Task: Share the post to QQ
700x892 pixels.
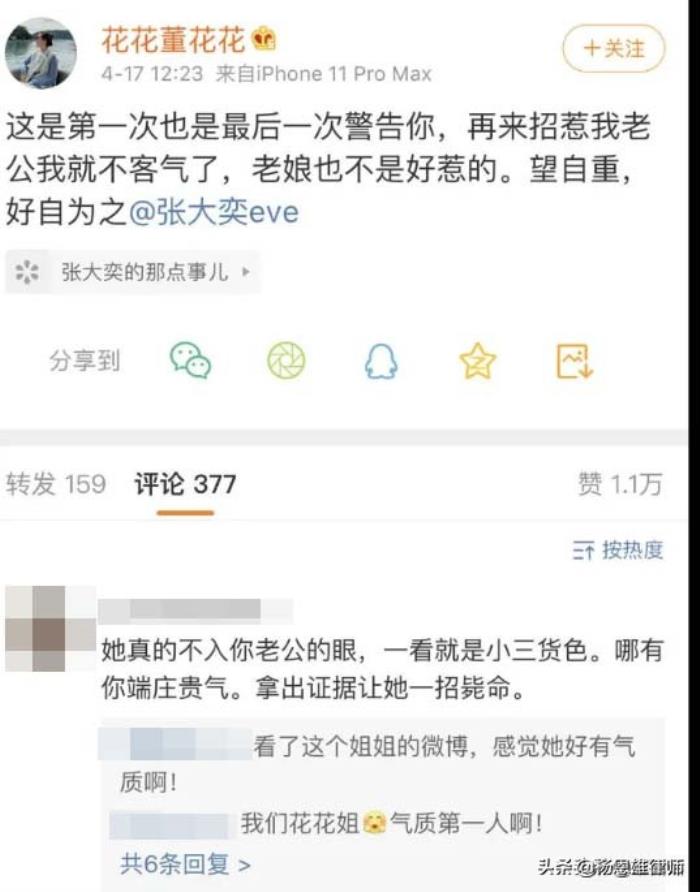Action: coord(381,361)
